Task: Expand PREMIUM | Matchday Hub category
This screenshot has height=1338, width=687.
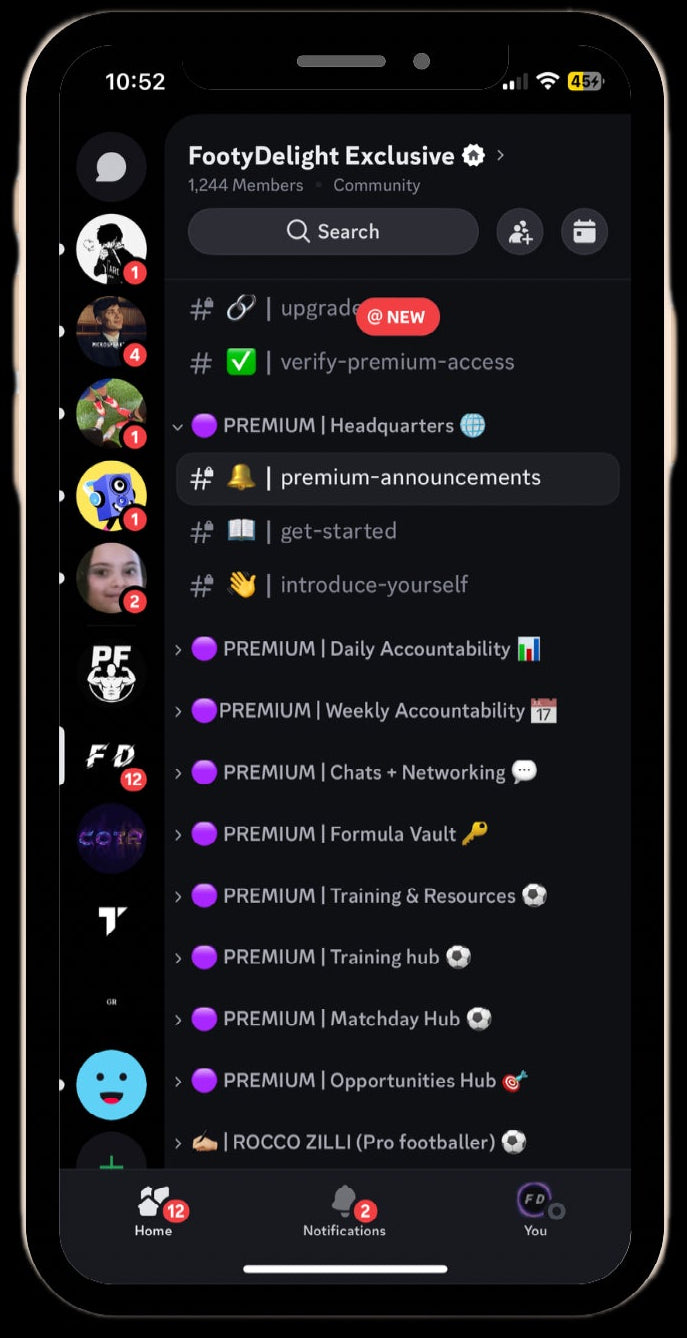Action: (341, 1019)
